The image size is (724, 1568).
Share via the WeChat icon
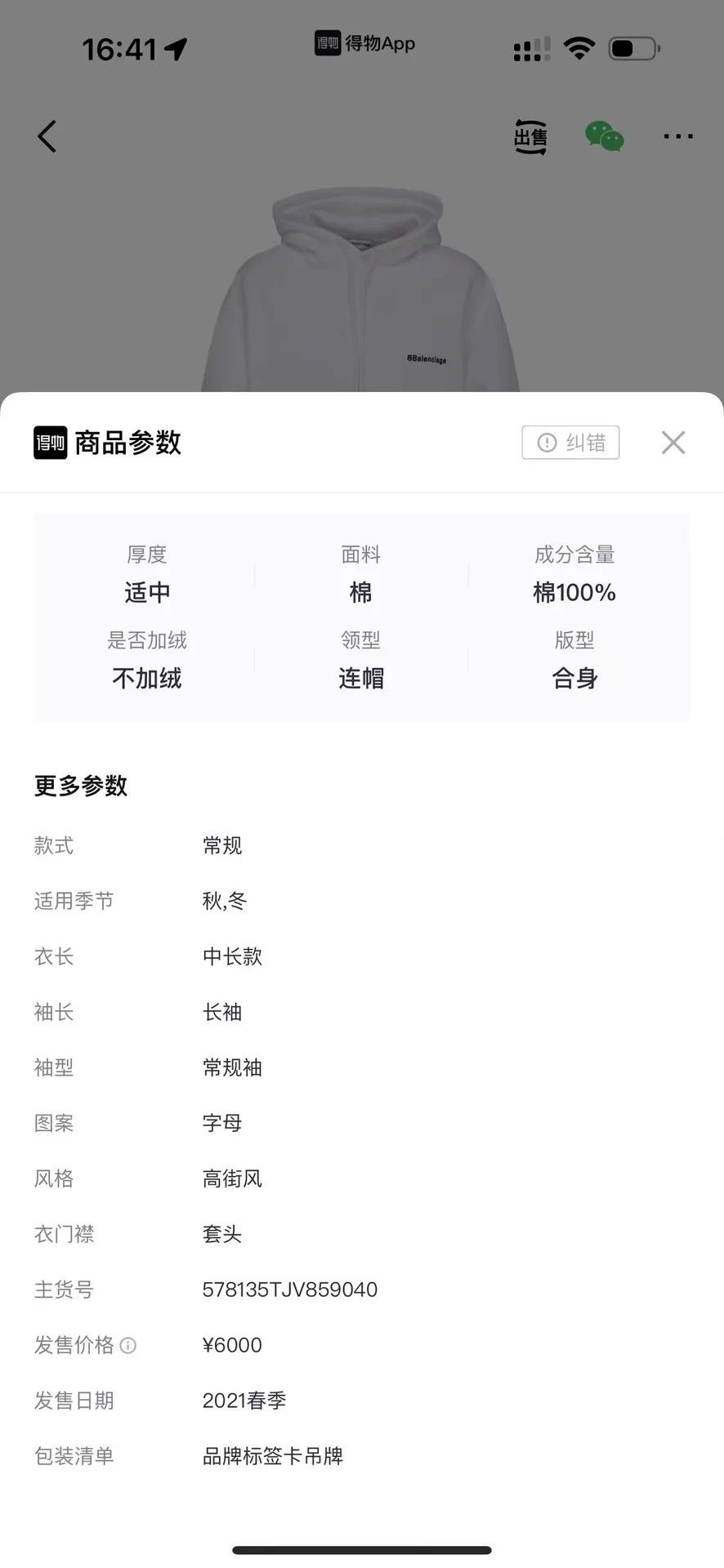tap(605, 136)
